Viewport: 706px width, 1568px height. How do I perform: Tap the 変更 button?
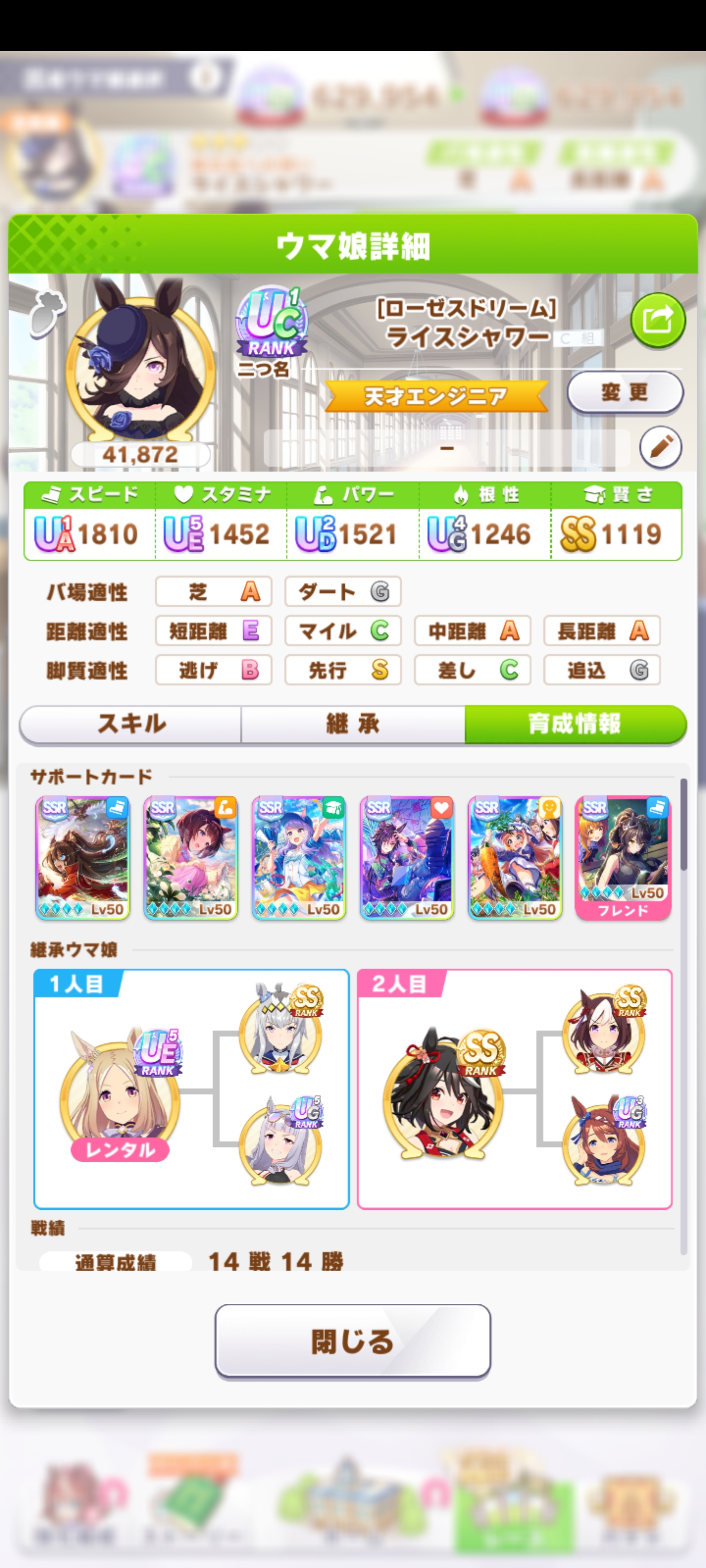(625, 392)
